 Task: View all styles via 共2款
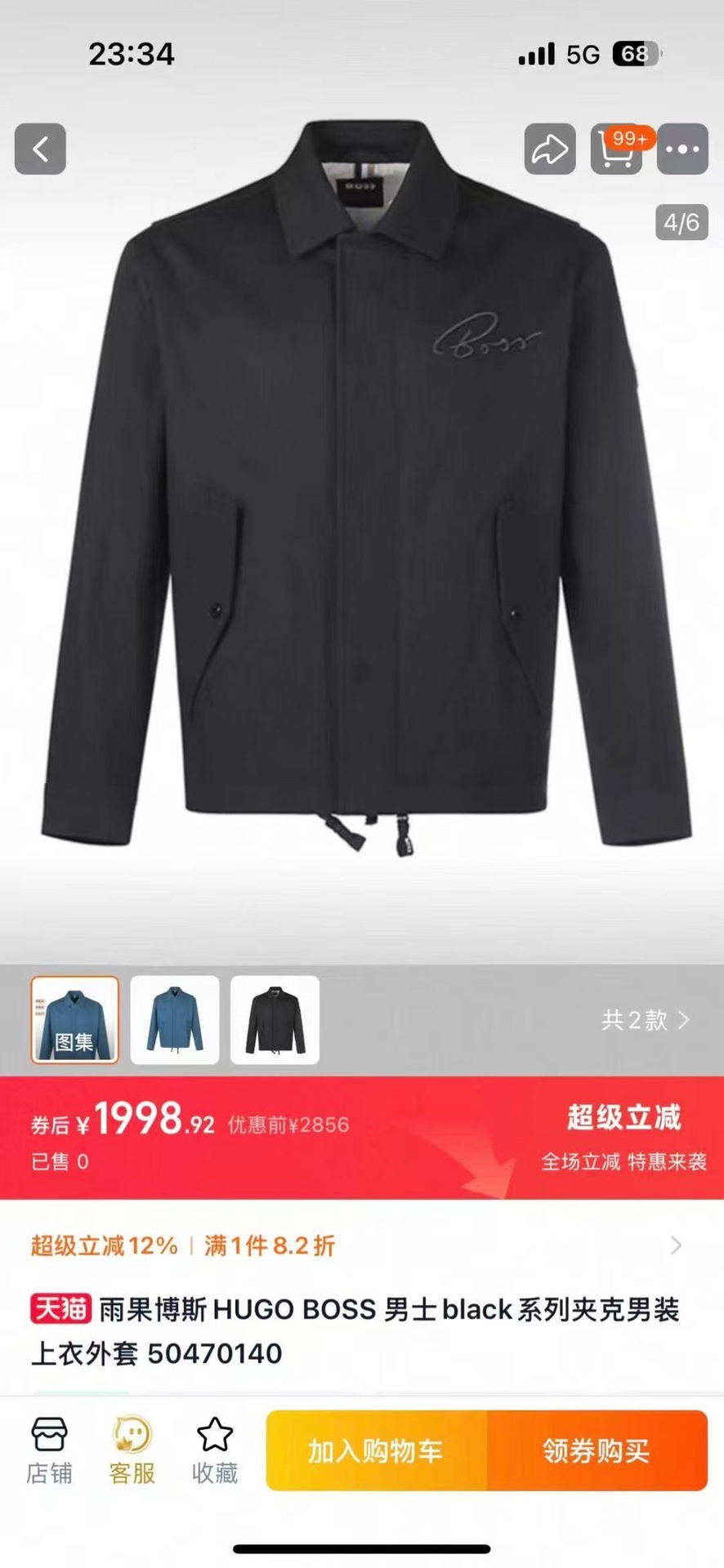(646, 1020)
